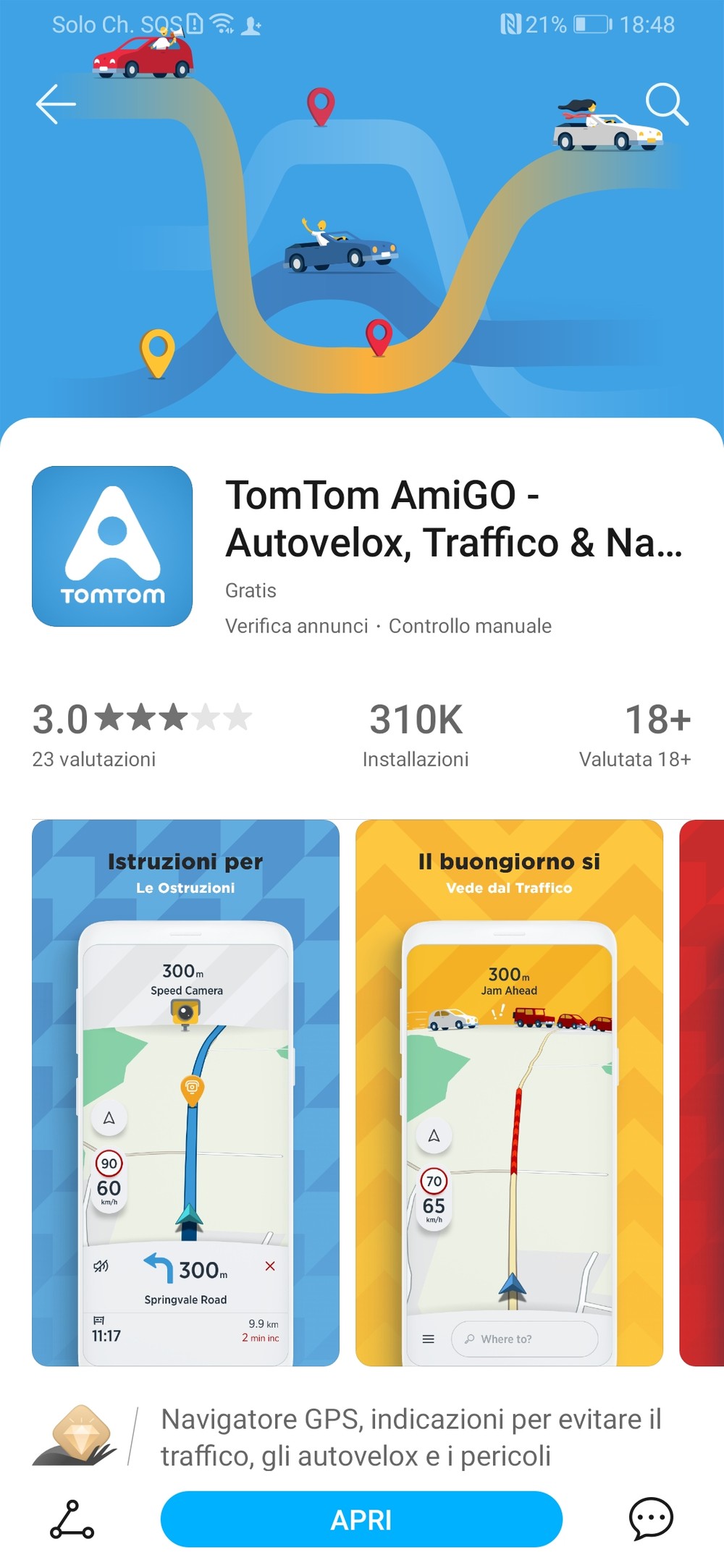View the 'Istruzioni per Le Ostruzioni' screenshot
This screenshot has width=724, height=1568.
point(185,1093)
